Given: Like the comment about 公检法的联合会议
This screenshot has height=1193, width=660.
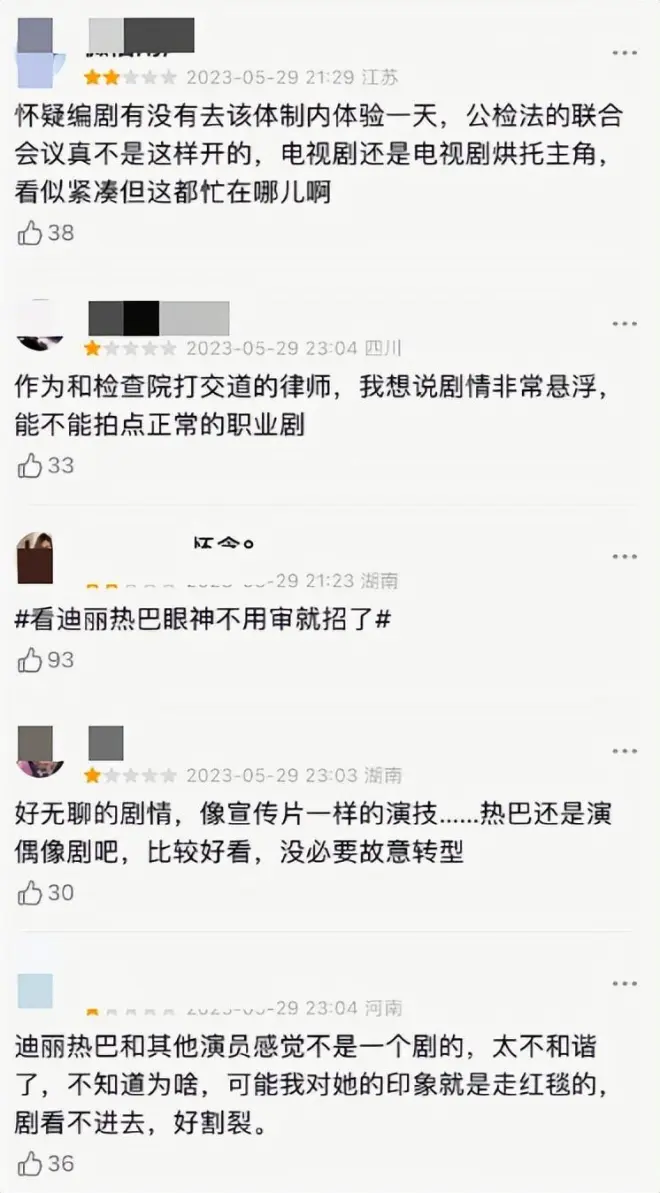Looking at the screenshot, I should pos(31,233).
